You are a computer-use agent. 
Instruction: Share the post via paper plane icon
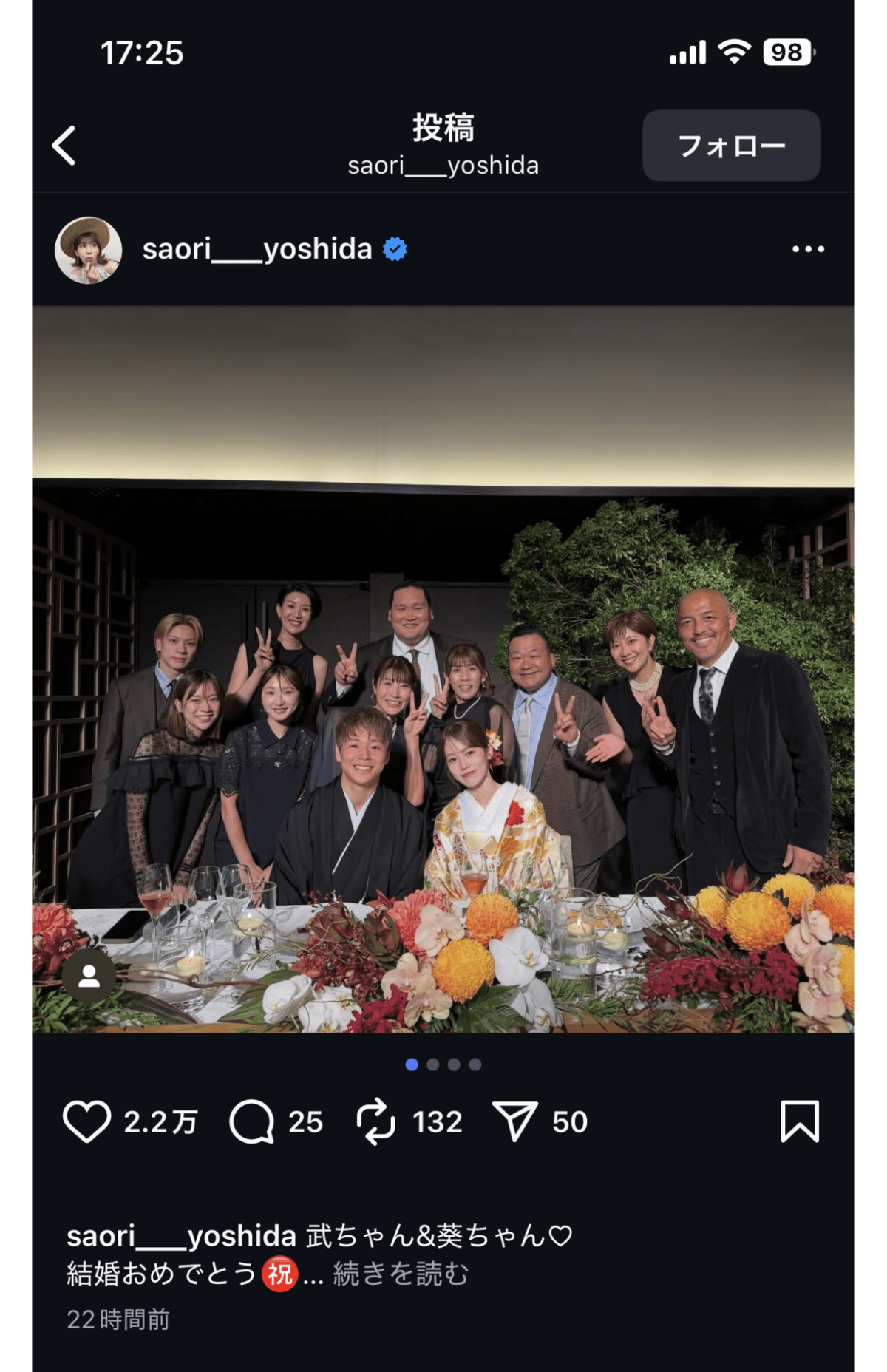click(x=514, y=1121)
